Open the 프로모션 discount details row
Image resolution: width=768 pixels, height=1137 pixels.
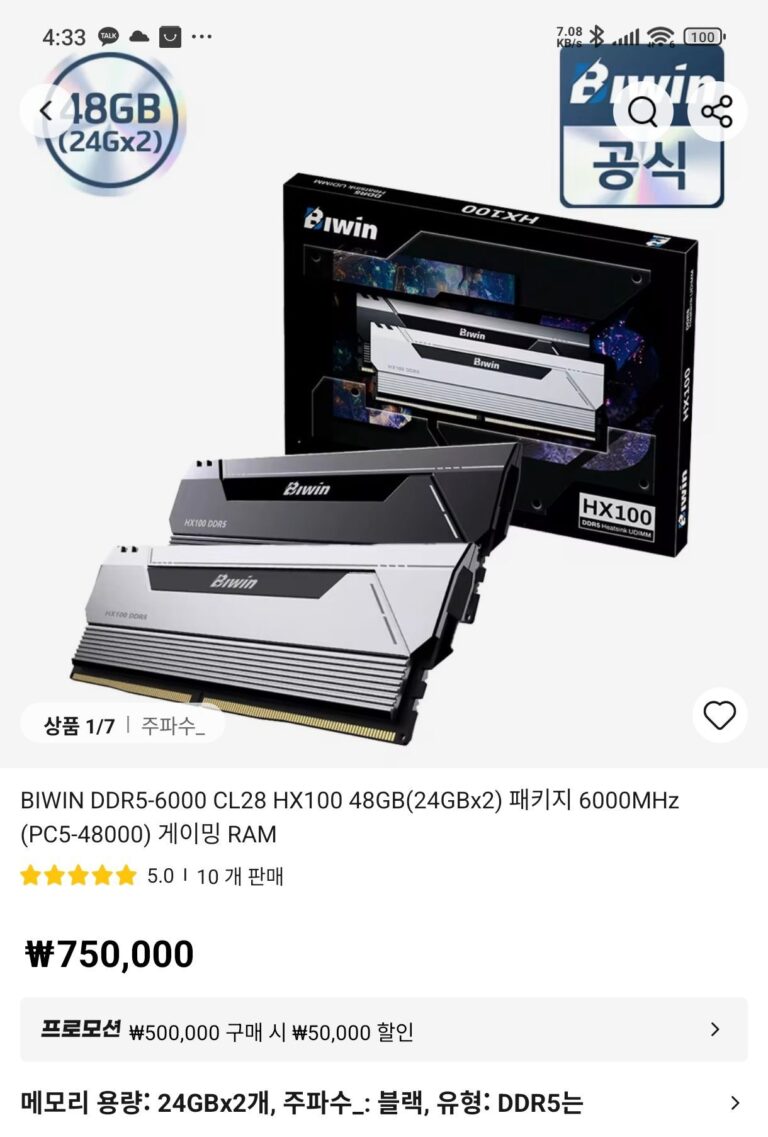pyautogui.click(x=384, y=1030)
